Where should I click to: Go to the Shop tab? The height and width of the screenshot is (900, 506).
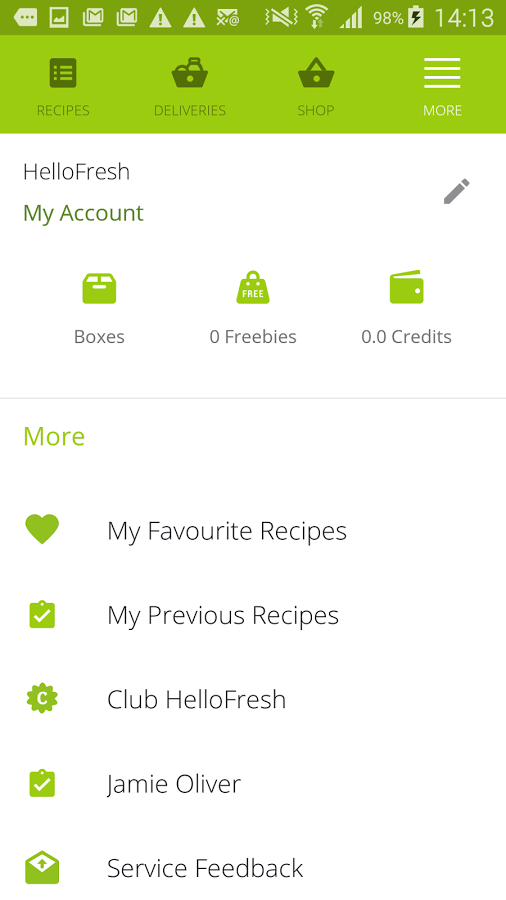click(x=316, y=85)
